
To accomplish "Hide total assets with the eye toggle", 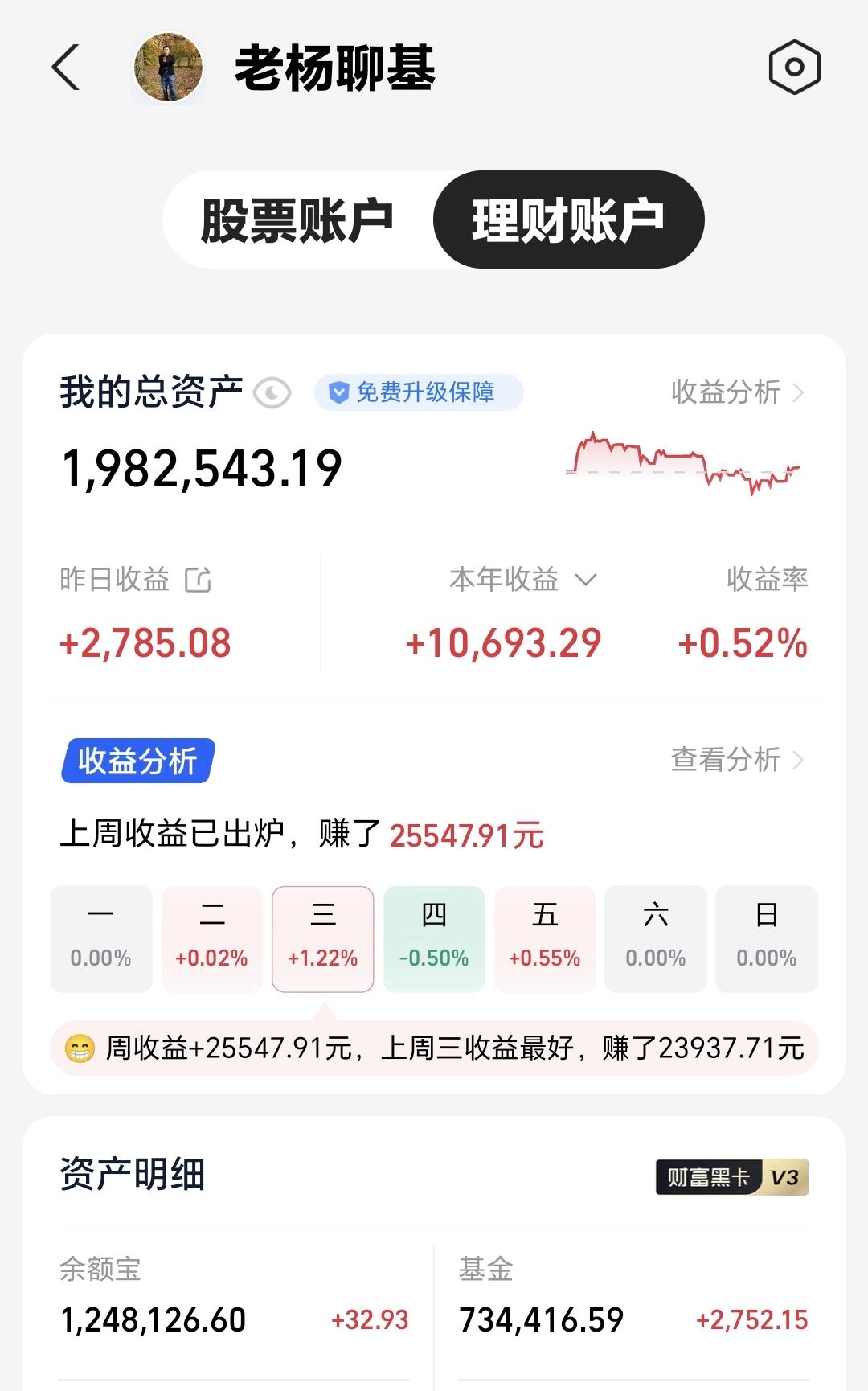I will (272, 393).
